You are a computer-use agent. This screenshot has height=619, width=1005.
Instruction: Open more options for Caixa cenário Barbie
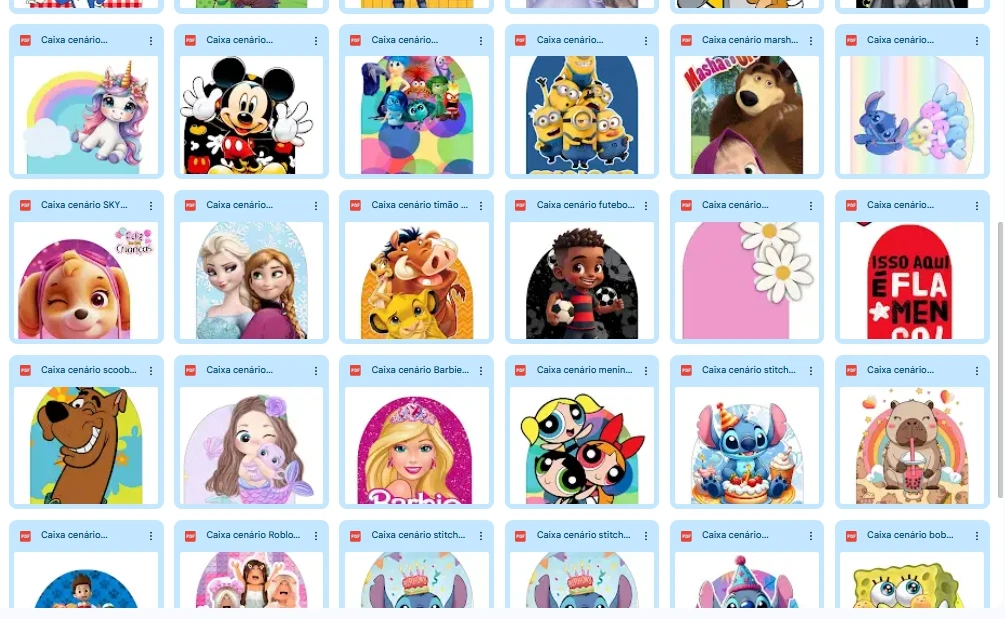tap(481, 371)
